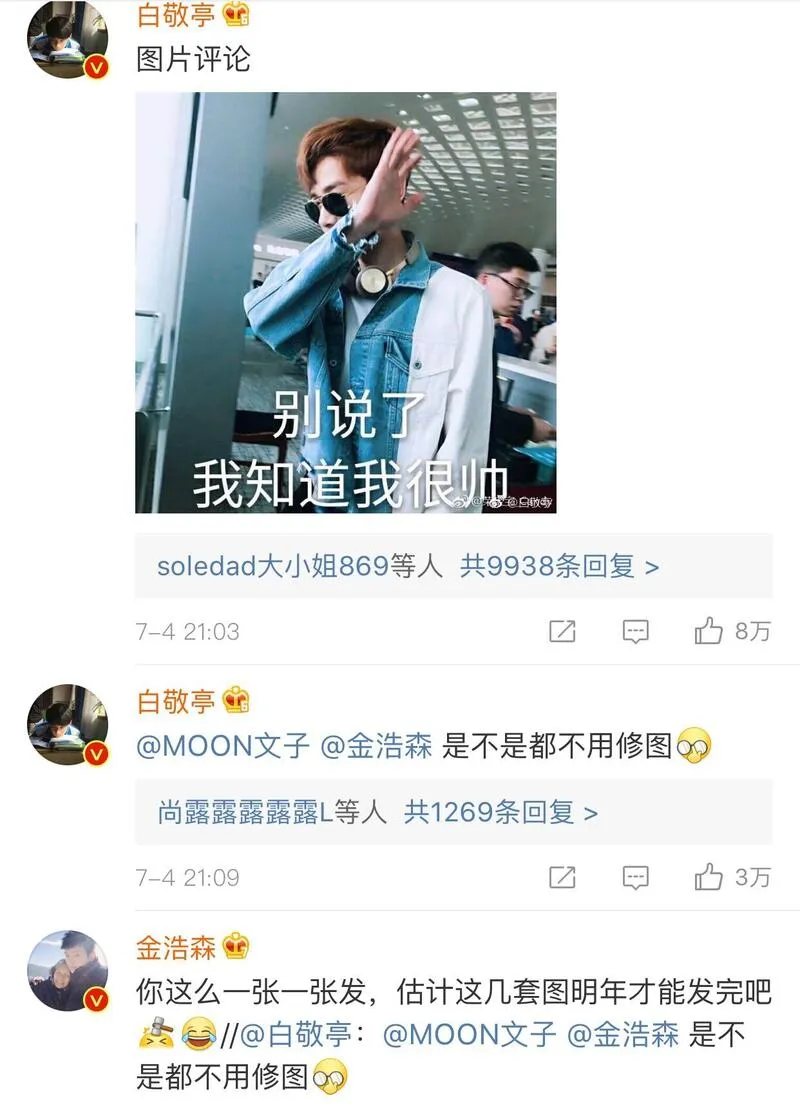The width and height of the screenshot is (800, 1119).
Task: Repost the 7-4 21:09 comment
Action: [563, 878]
